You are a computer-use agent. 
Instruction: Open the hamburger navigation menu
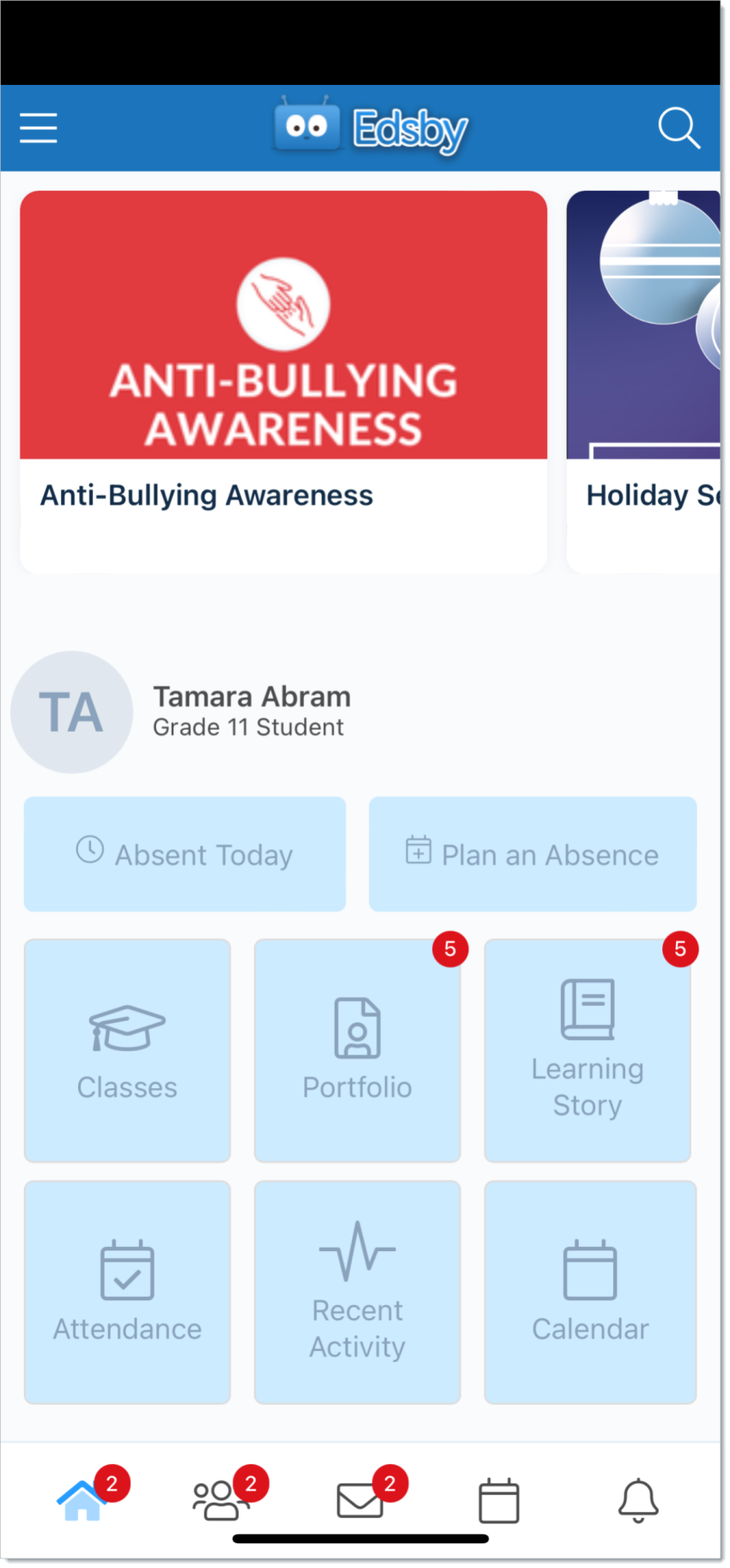[x=38, y=127]
